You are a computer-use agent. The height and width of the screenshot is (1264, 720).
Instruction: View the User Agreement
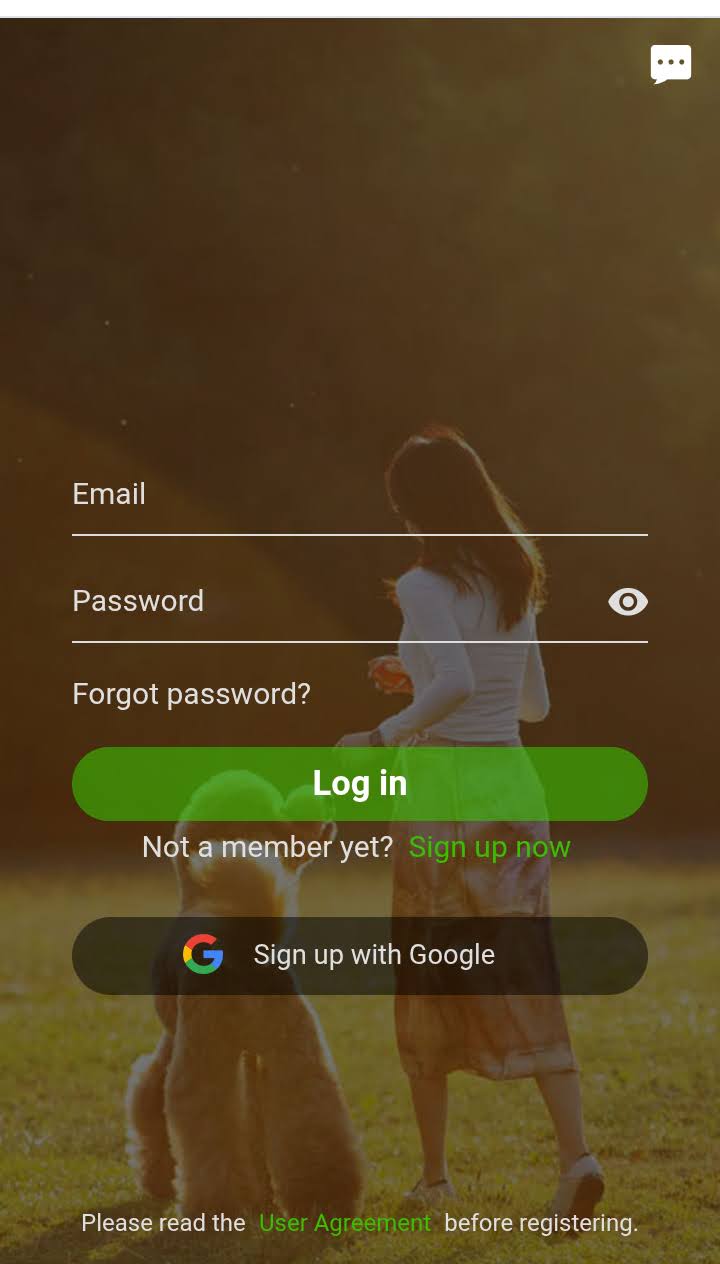coord(344,1222)
